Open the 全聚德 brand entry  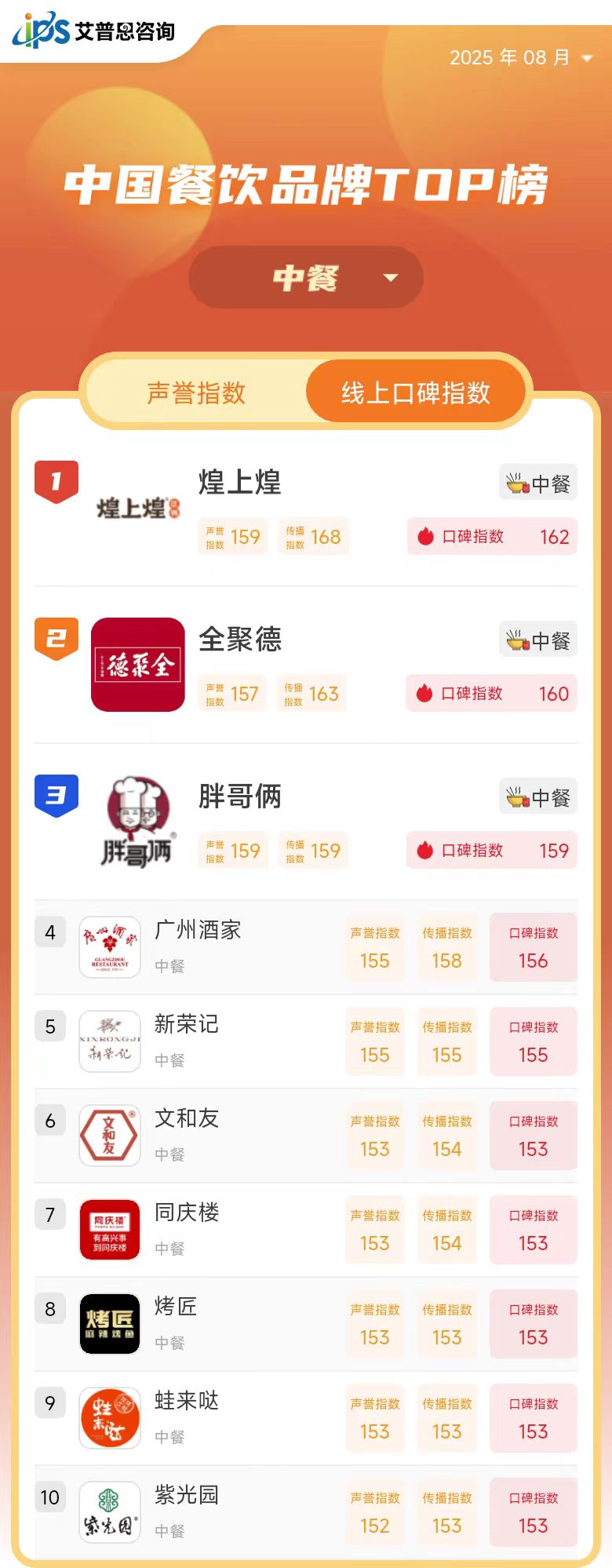pyautogui.click(x=239, y=639)
